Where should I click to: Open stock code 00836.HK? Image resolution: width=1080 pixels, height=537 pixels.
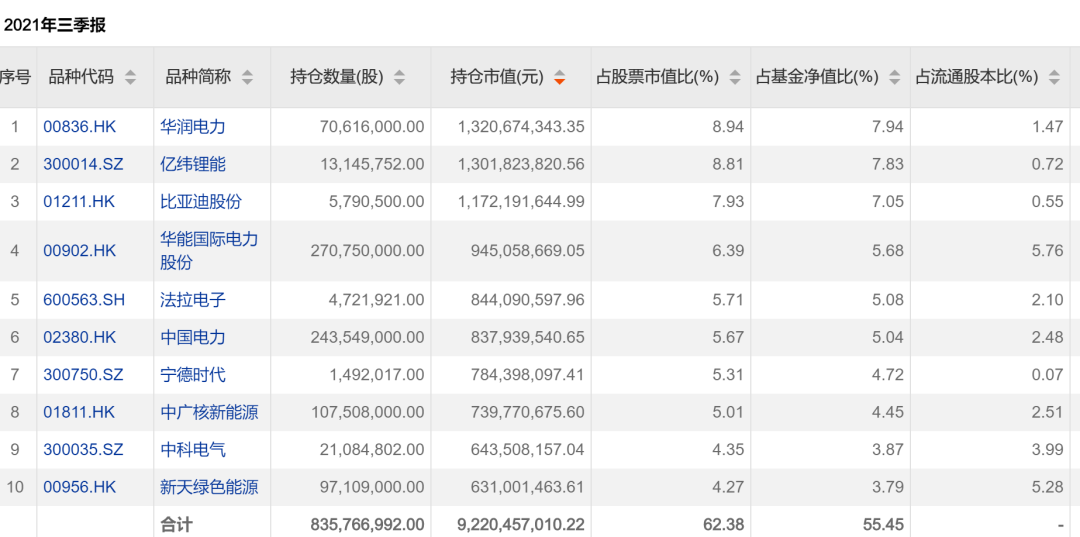click(79, 126)
